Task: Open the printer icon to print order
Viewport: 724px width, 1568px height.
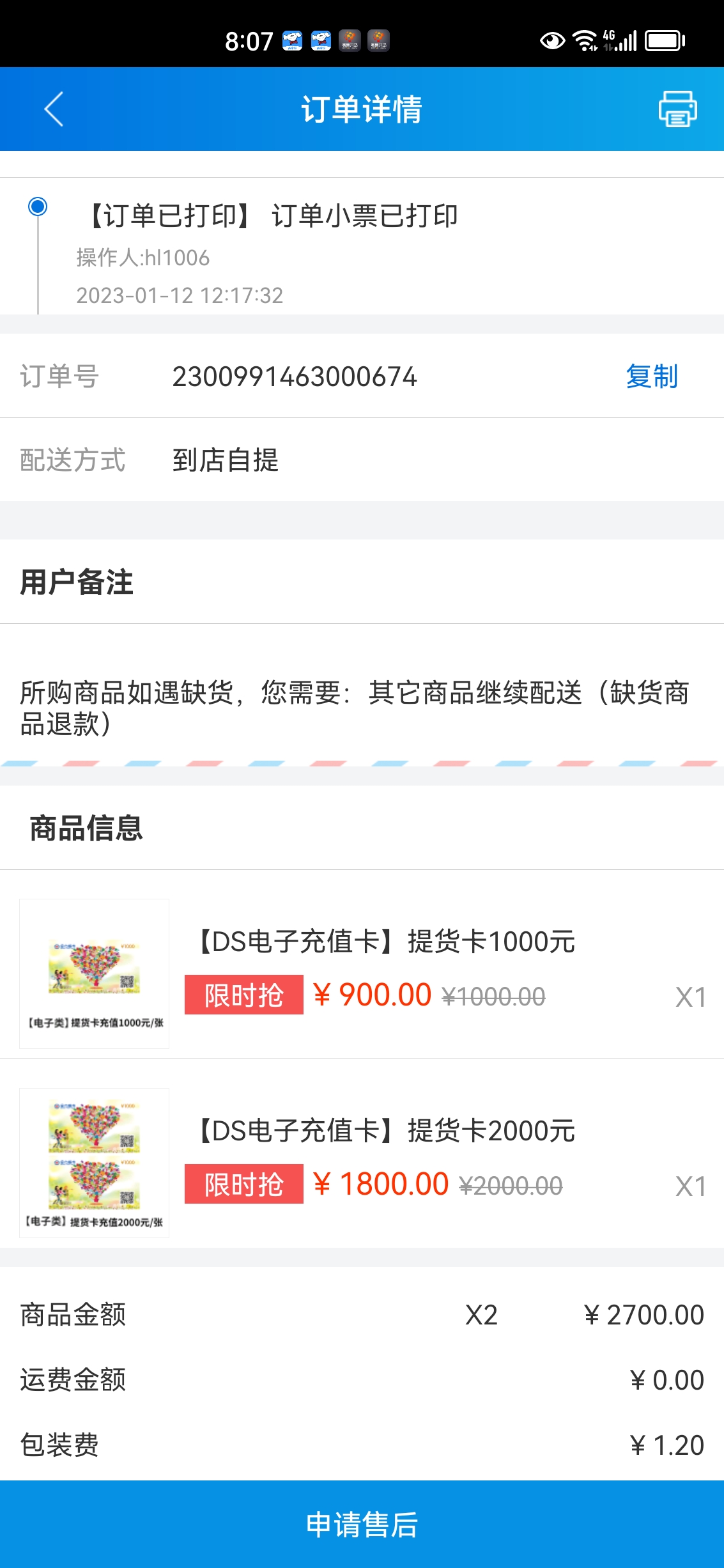Action: coord(677,109)
